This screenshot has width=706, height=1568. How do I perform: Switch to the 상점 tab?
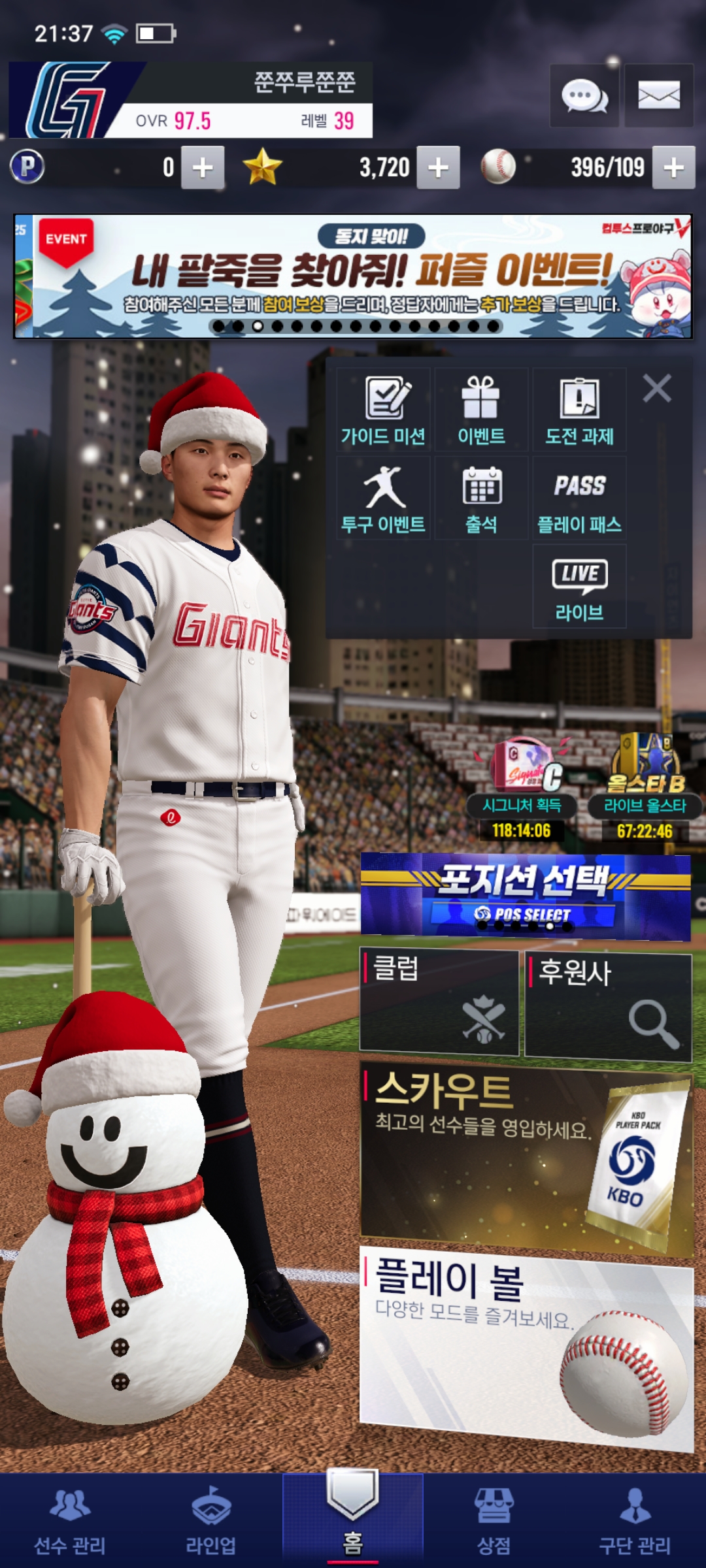(x=494, y=1521)
